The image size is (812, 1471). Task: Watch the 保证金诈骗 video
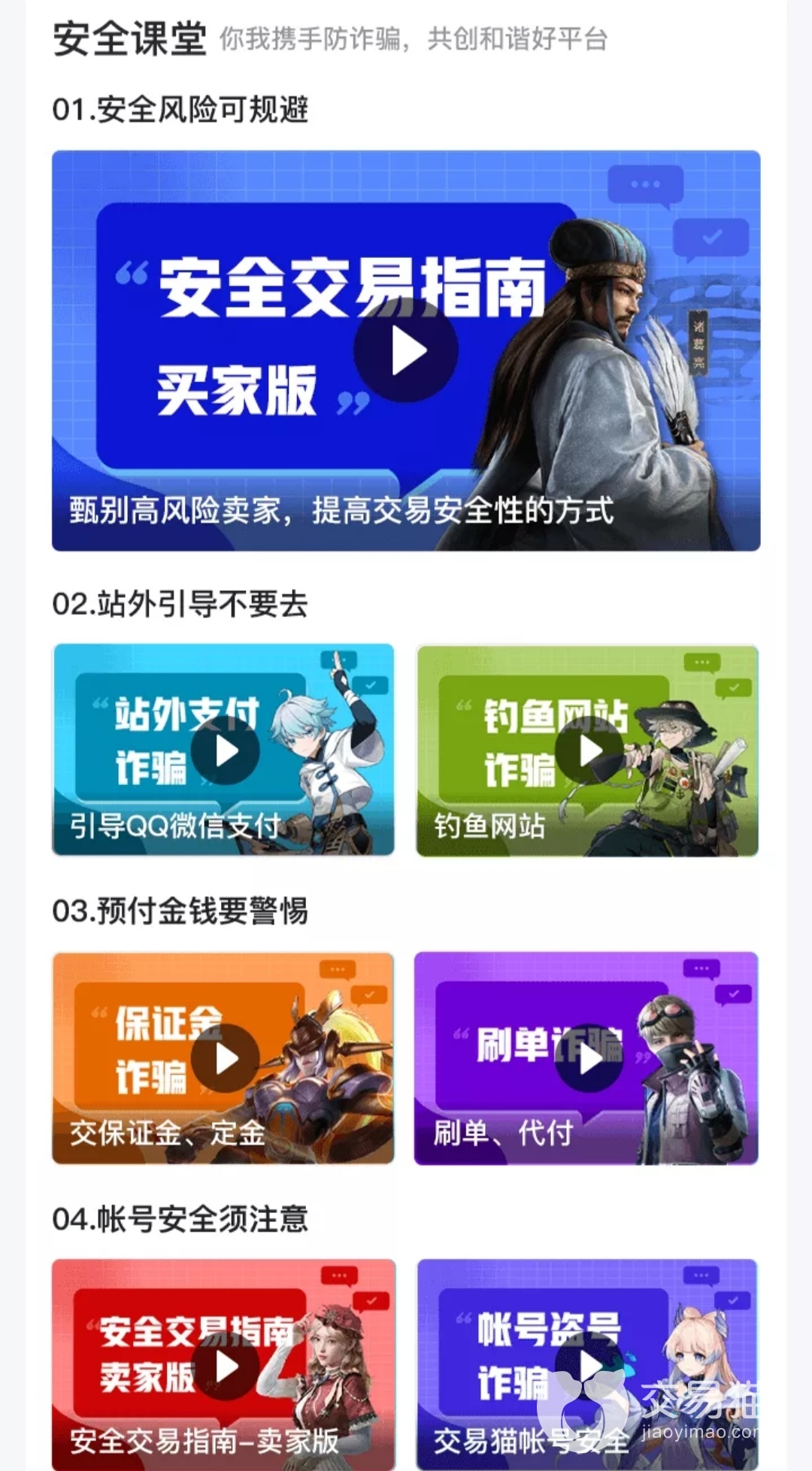pyautogui.click(x=223, y=1058)
